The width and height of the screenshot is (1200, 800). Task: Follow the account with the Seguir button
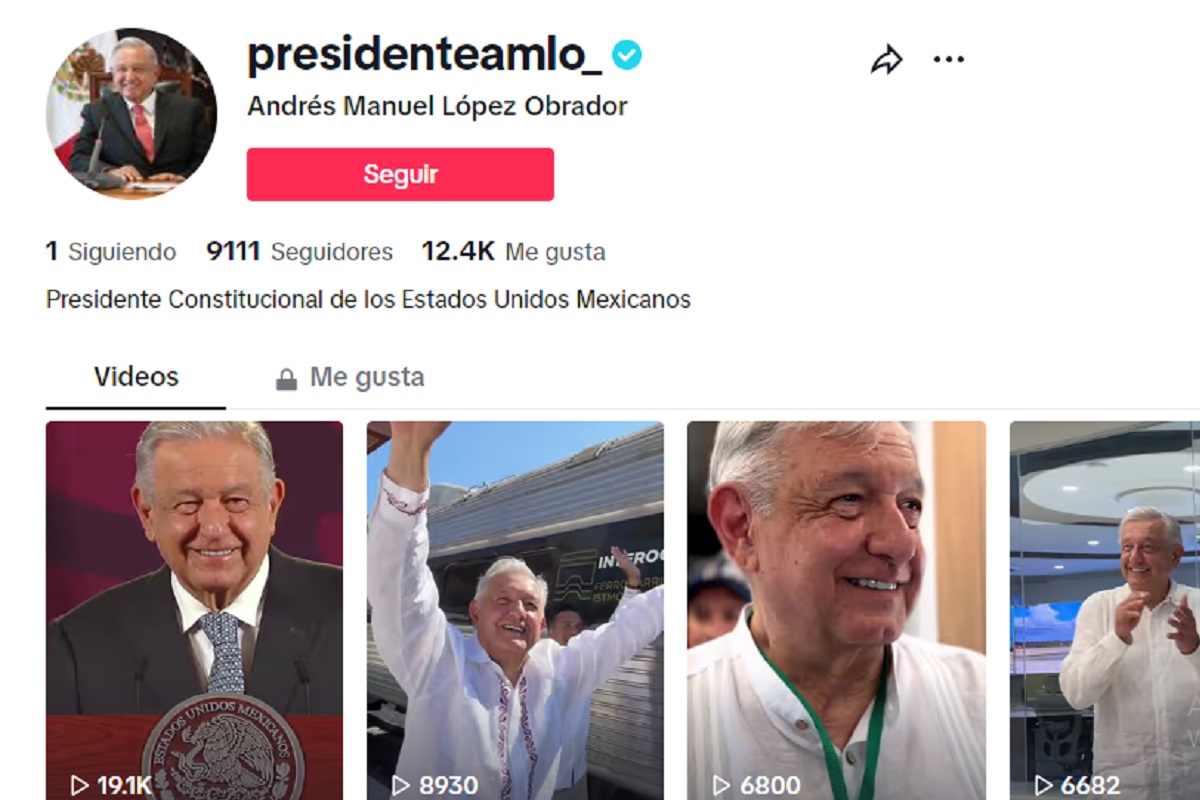pos(400,175)
